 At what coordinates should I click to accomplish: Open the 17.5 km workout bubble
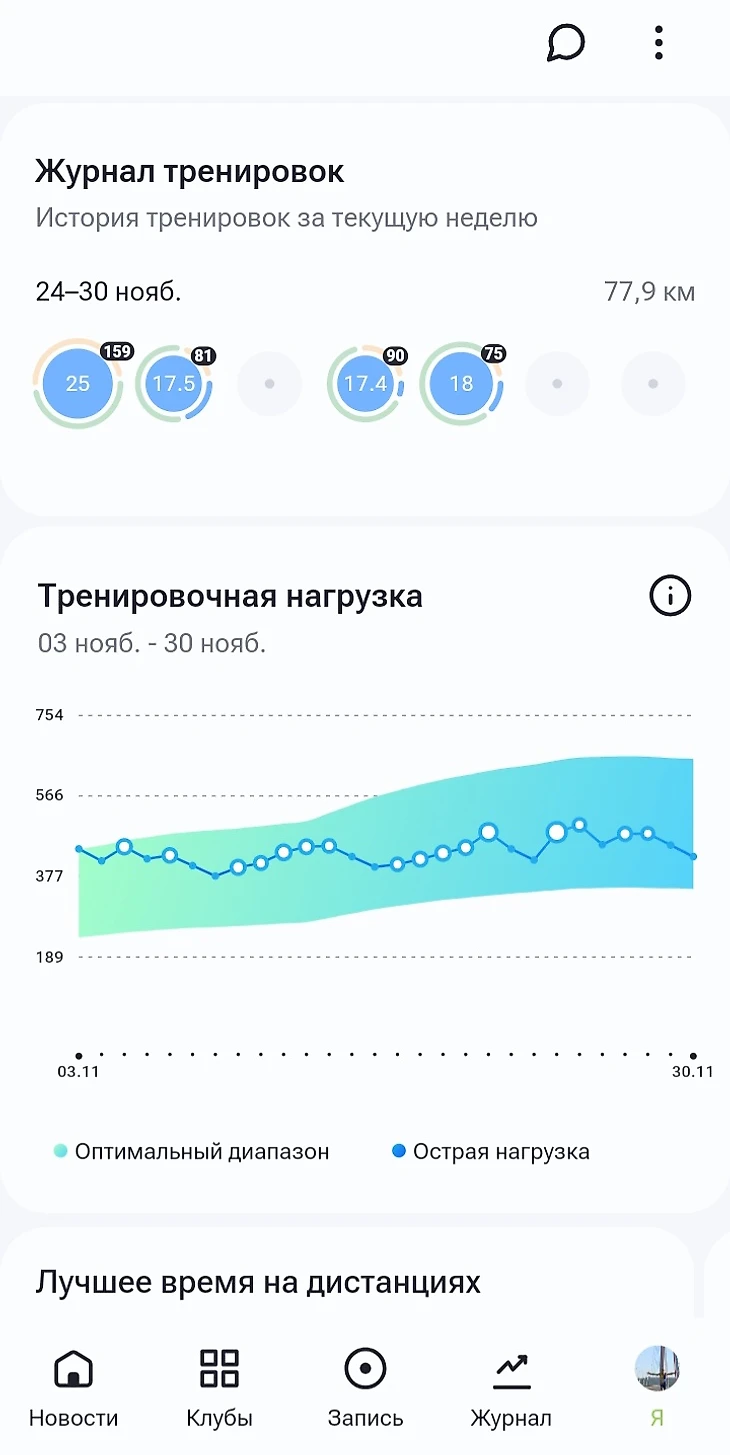pyautogui.click(x=173, y=383)
